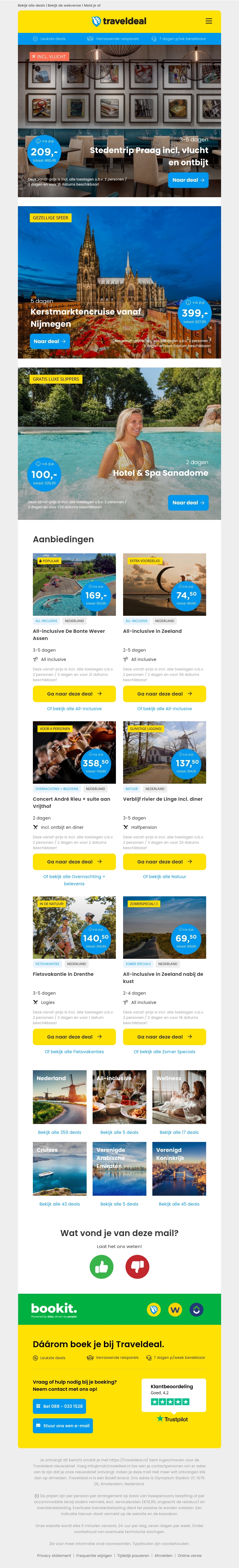
Task: Tap Stuur ons een e-mail
Action: point(63,1425)
